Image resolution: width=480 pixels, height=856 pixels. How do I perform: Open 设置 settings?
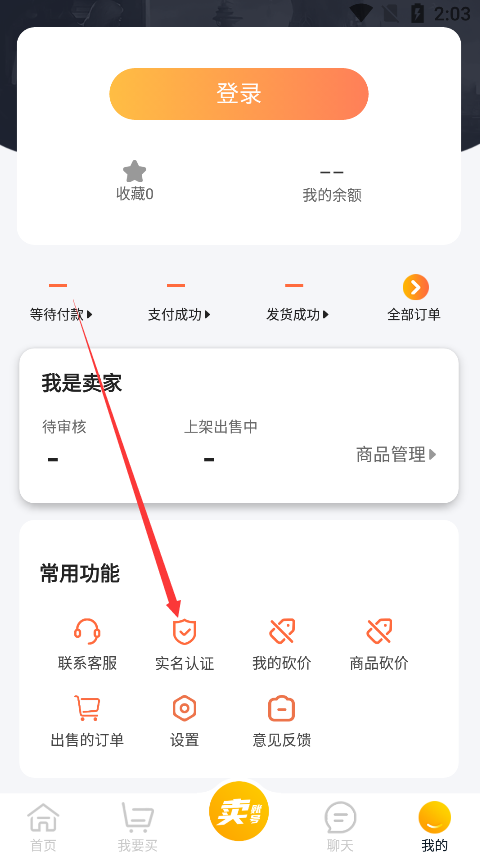coord(185,721)
